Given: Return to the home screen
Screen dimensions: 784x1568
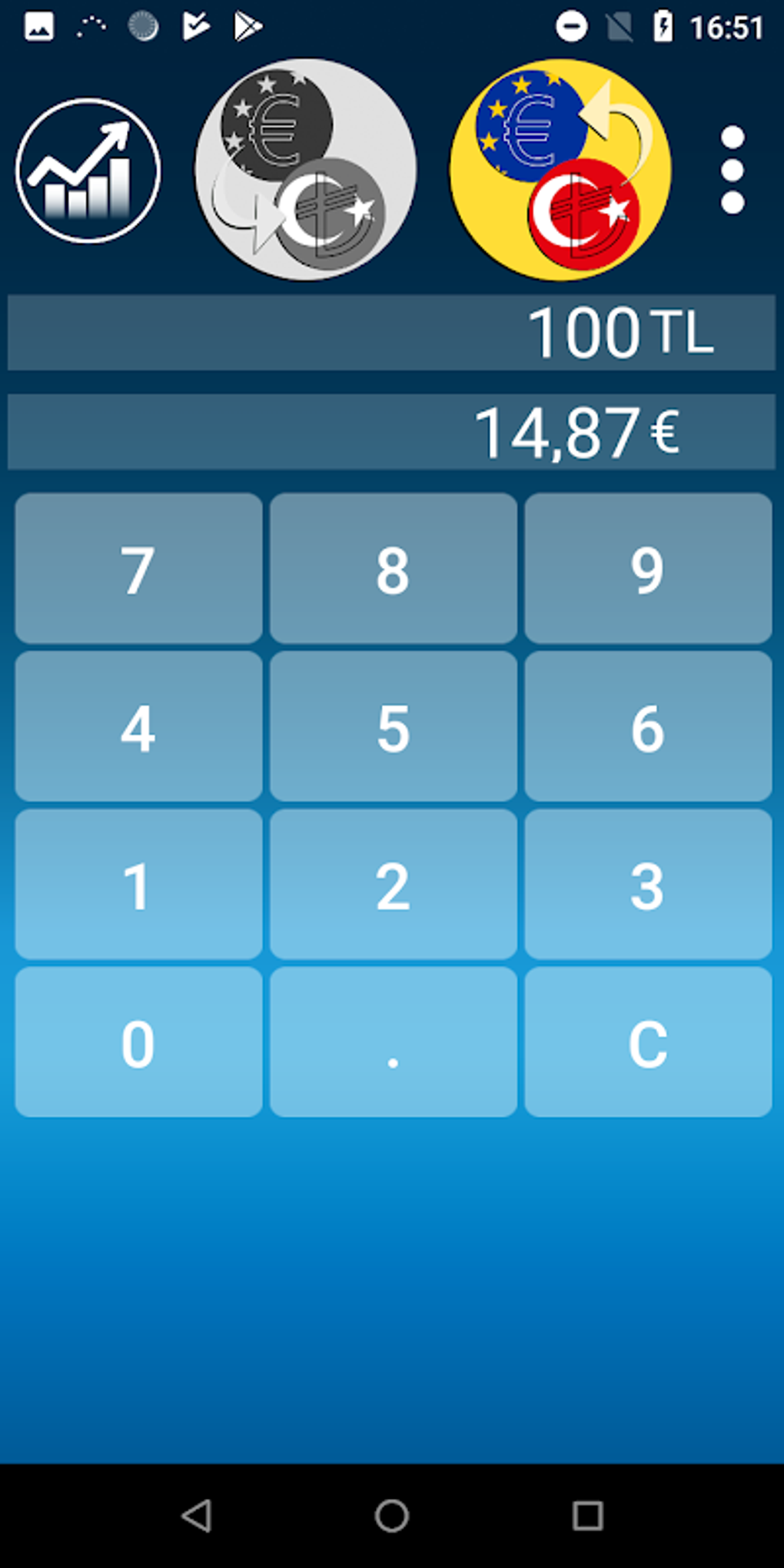Looking at the screenshot, I should (392, 1516).
